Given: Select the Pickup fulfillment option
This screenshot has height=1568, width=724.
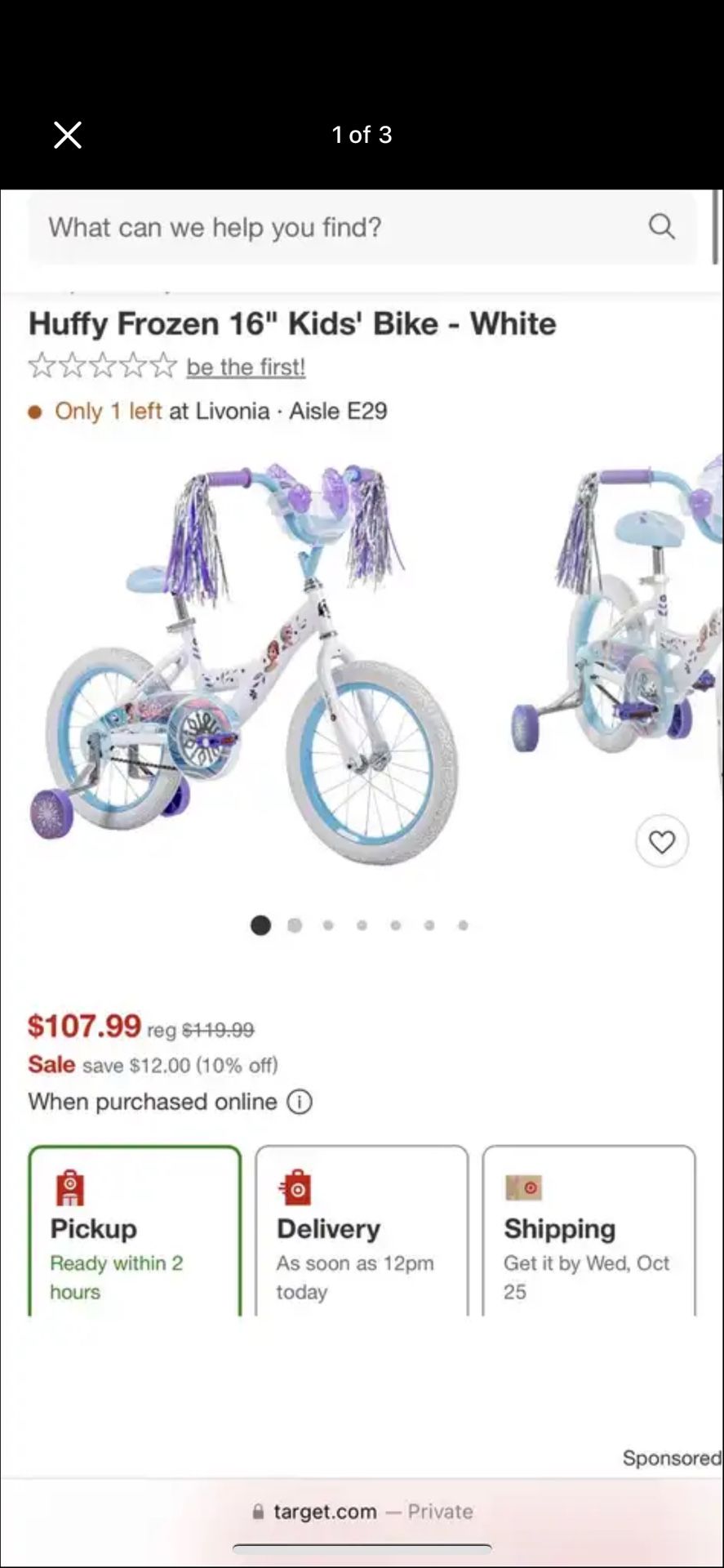Looking at the screenshot, I should pyautogui.click(x=134, y=1231).
